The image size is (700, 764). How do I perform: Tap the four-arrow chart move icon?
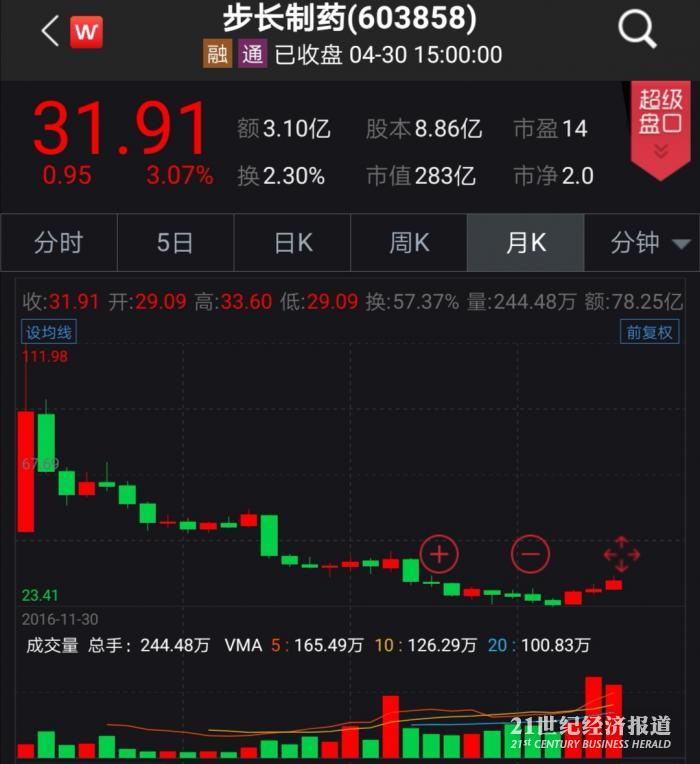[621, 553]
